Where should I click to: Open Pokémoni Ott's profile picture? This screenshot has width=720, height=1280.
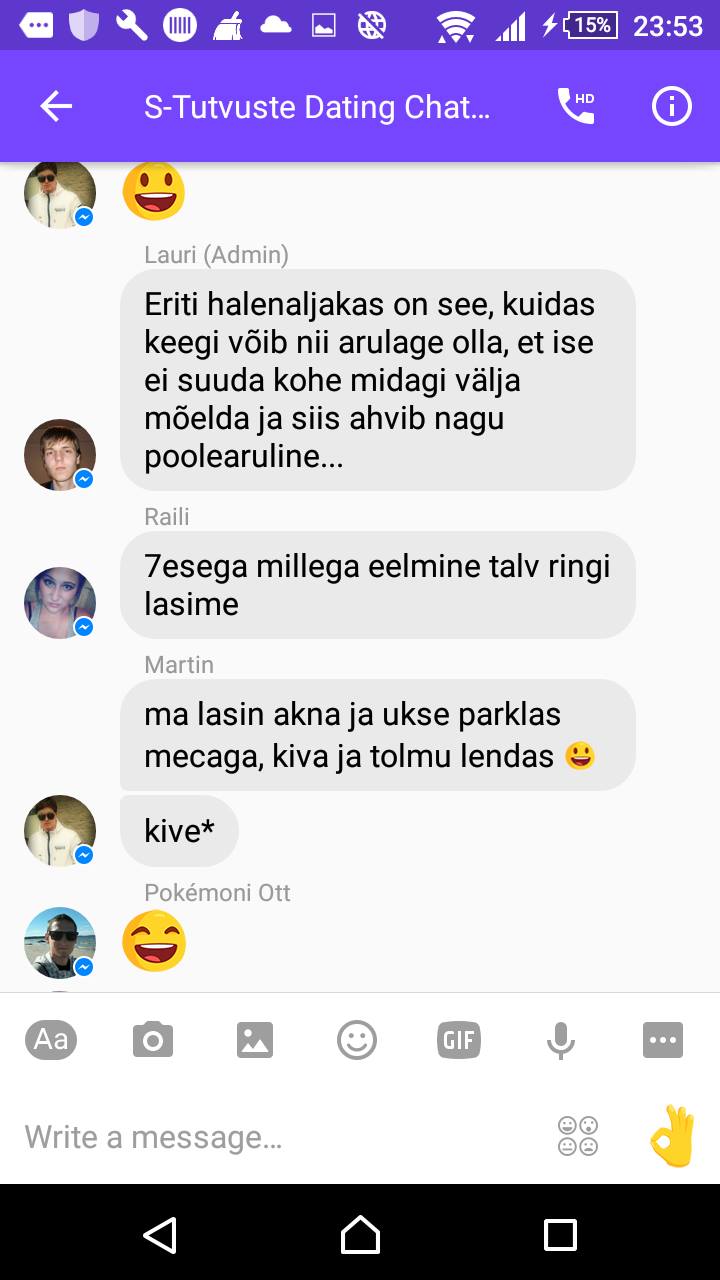(x=60, y=943)
